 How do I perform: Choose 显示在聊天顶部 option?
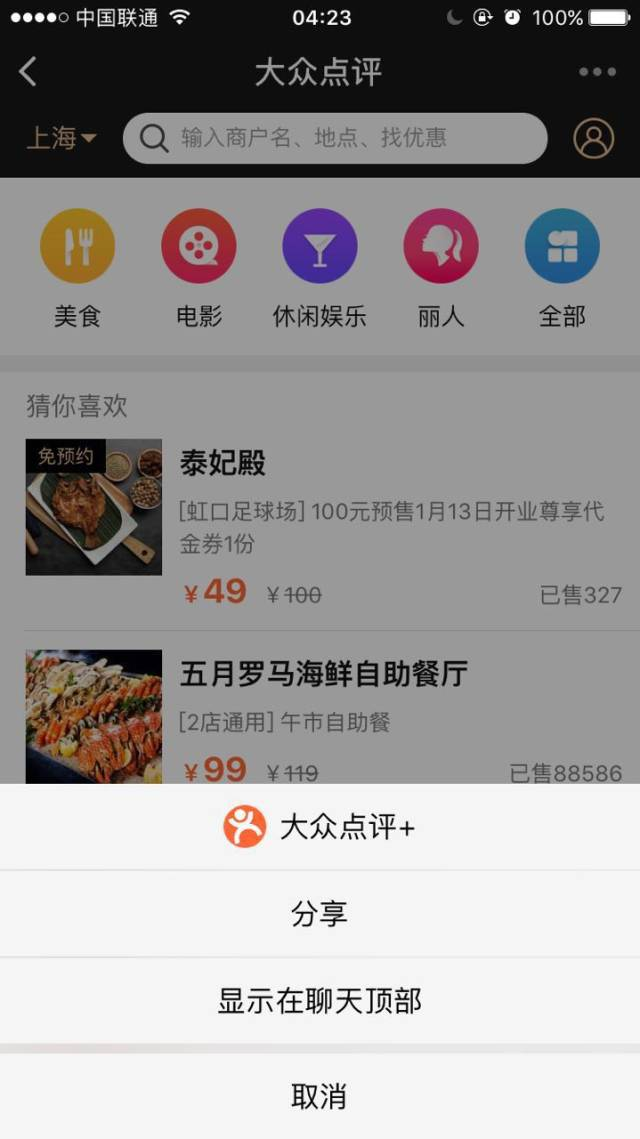[x=320, y=1000]
